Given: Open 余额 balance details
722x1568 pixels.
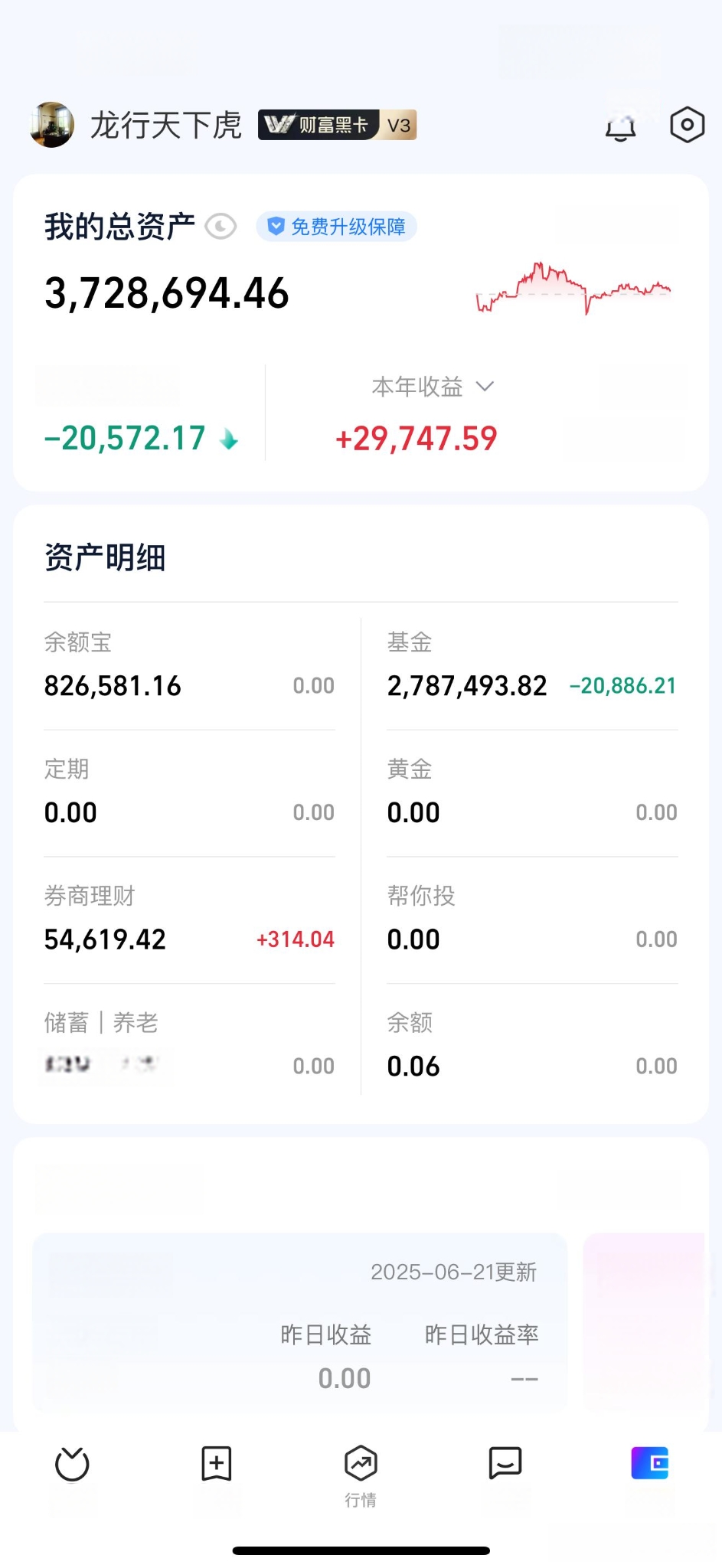Looking at the screenshot, I should point(532,1047).
